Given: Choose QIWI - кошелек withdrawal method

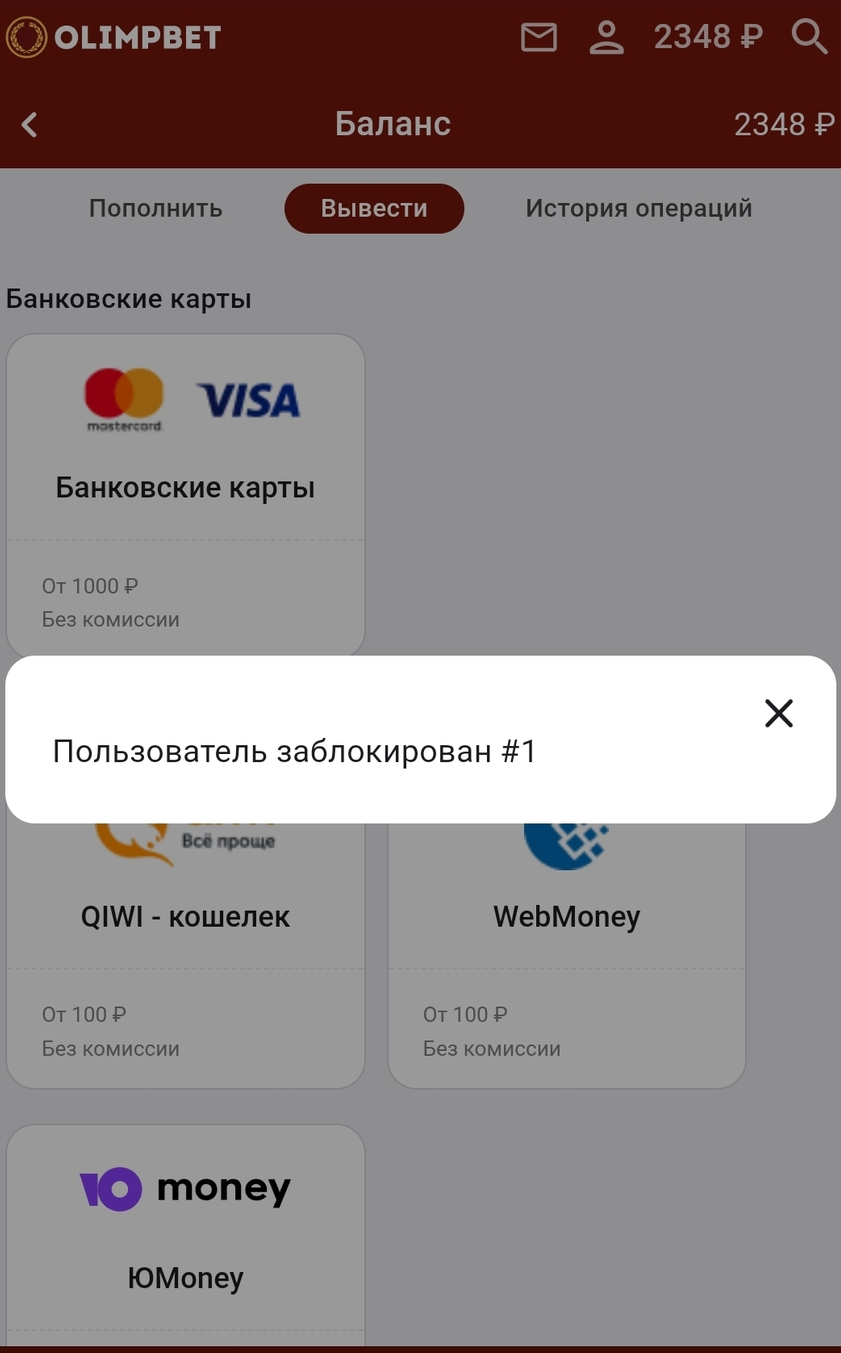Looking at the screenshot, I should click(x=185, y=917).
